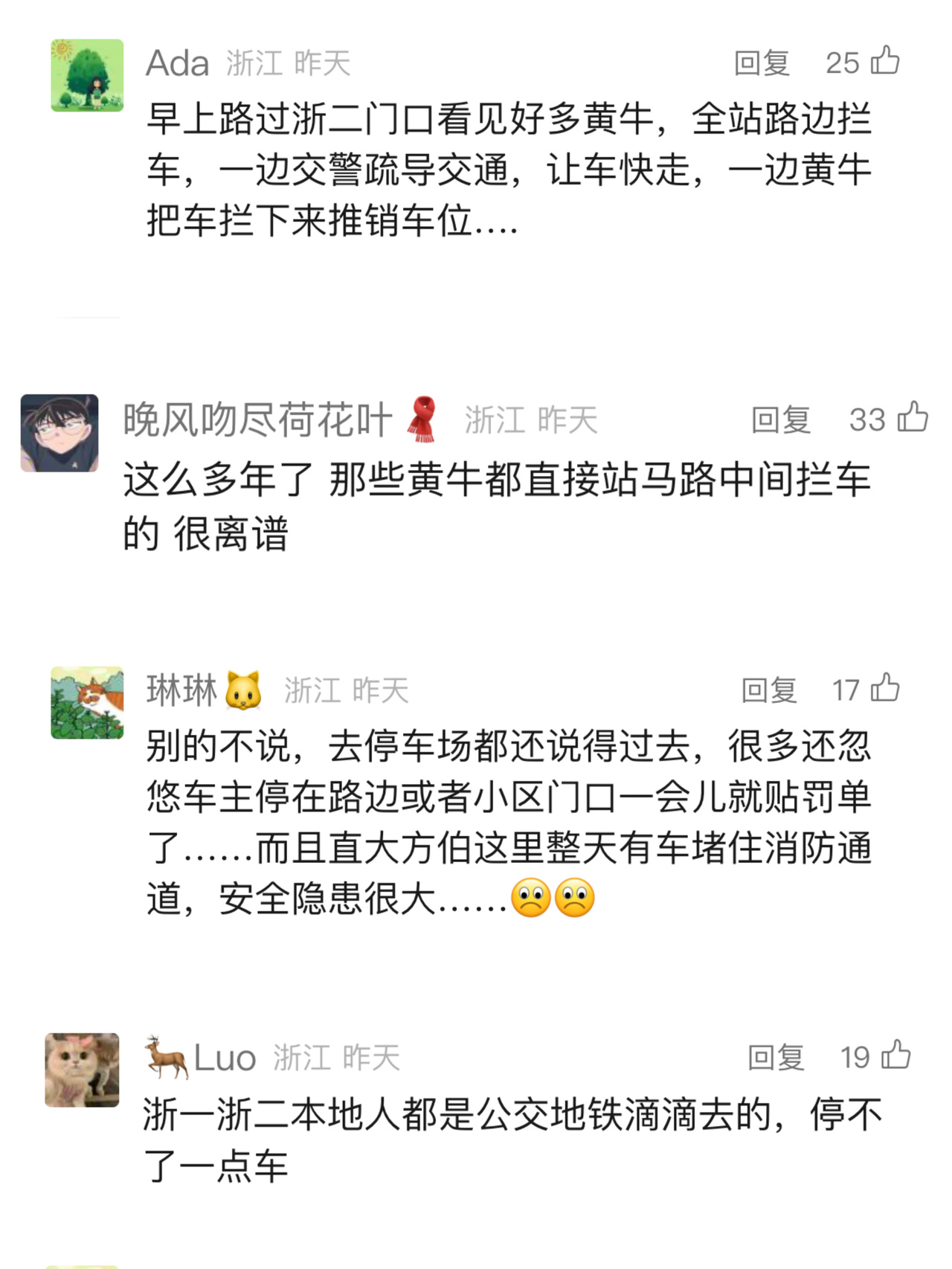Viewport: 952px width, 1269px height.
Task: Like Luo's comment
Action: (x=896, y=1055)
